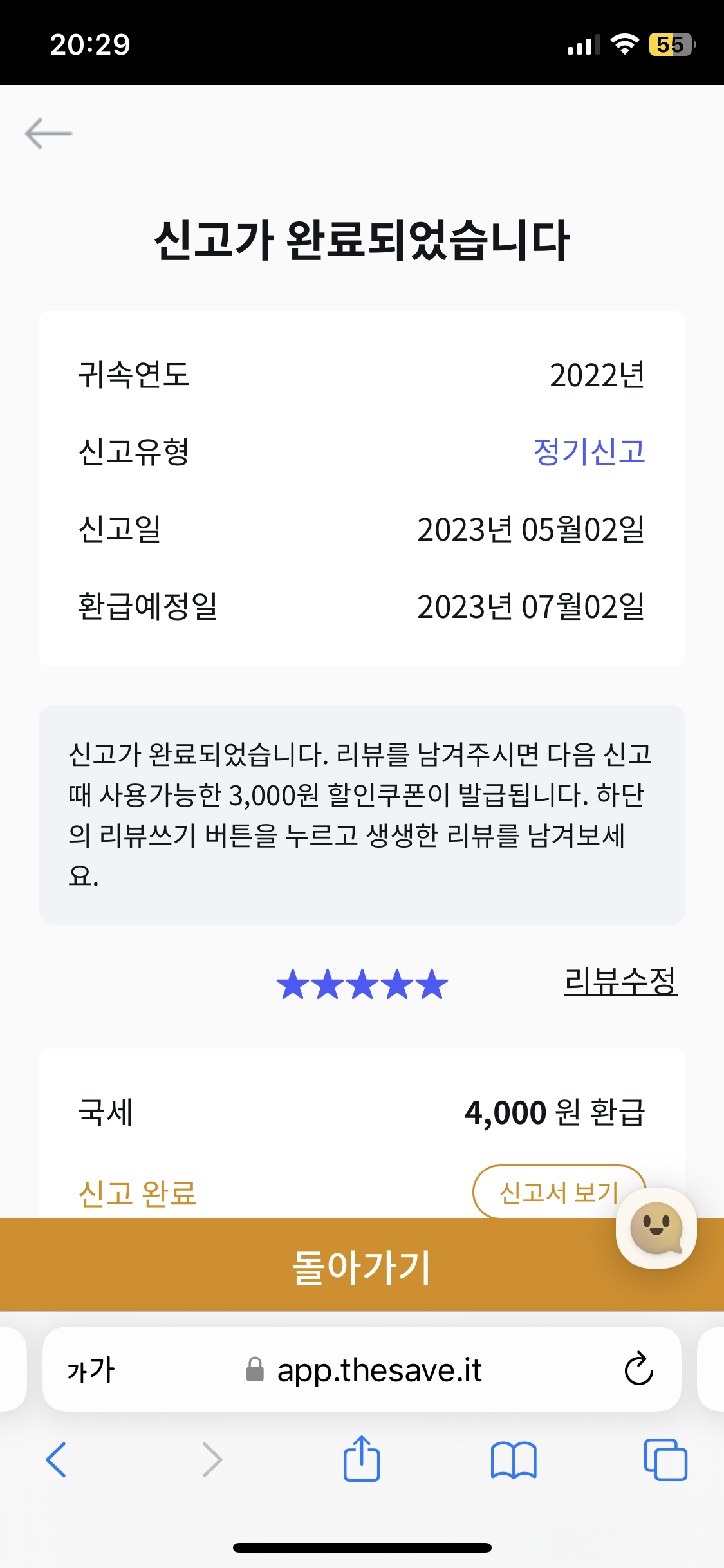Screen dimensions: 724x1568
Task: Tap the back arrow above the heading
Action: click(49, 133)
